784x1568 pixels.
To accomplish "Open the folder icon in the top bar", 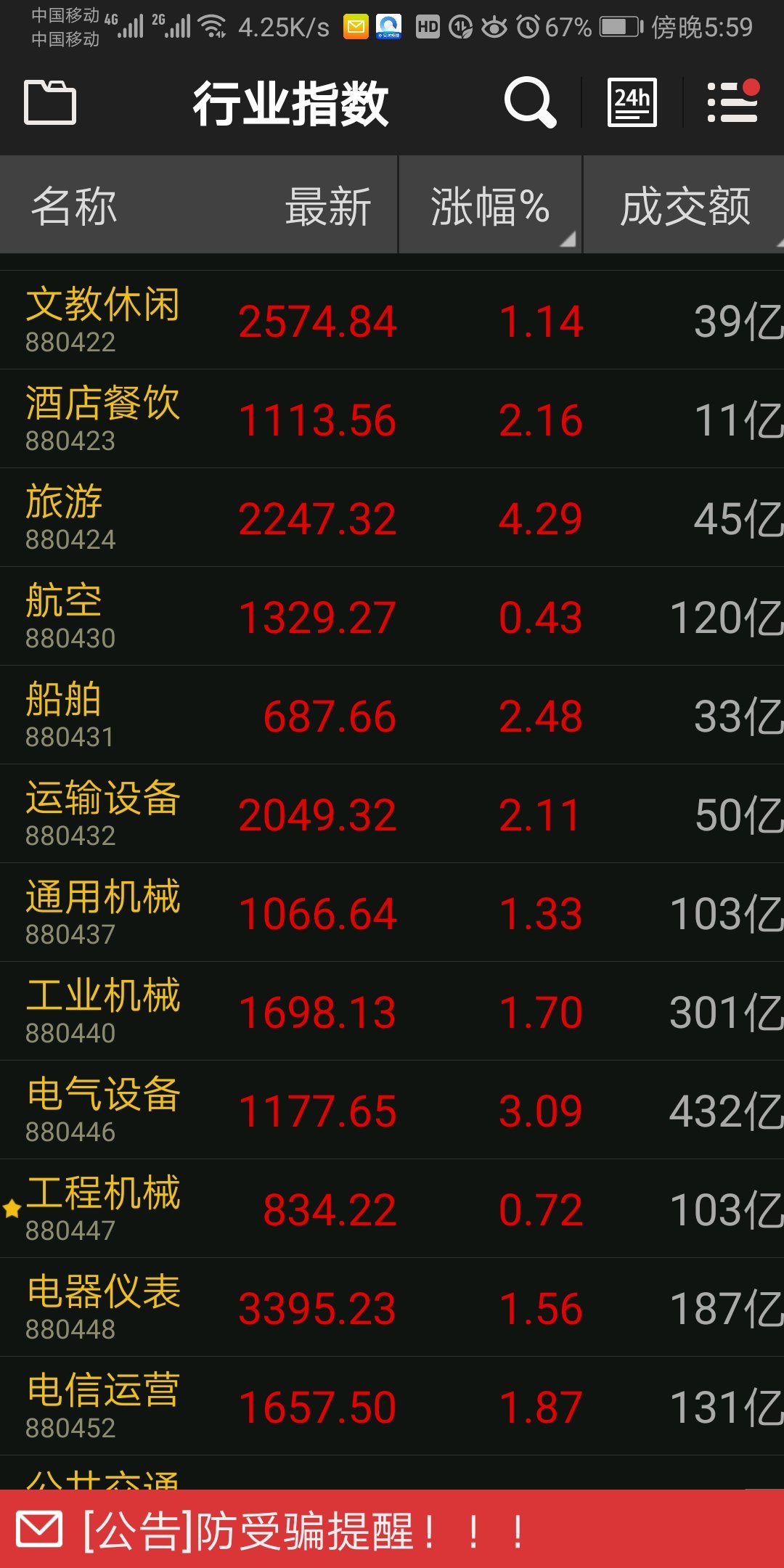I will click(50, 102).
